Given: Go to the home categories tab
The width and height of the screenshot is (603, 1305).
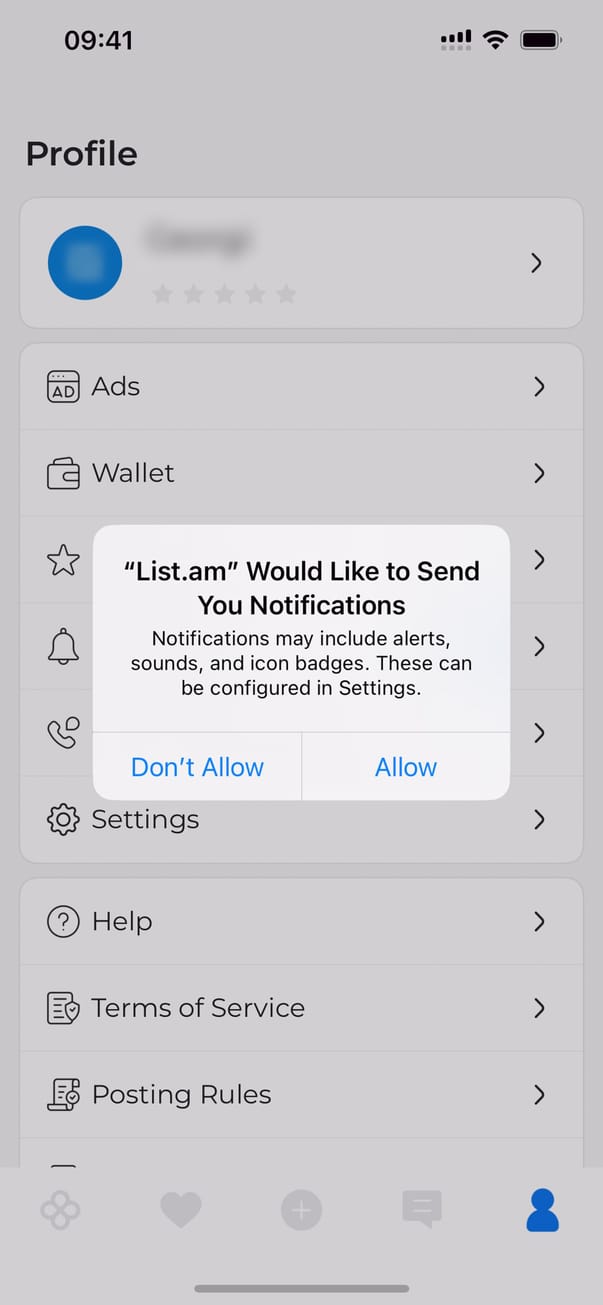Looking at the screenshot, I should pos(61,1211).
